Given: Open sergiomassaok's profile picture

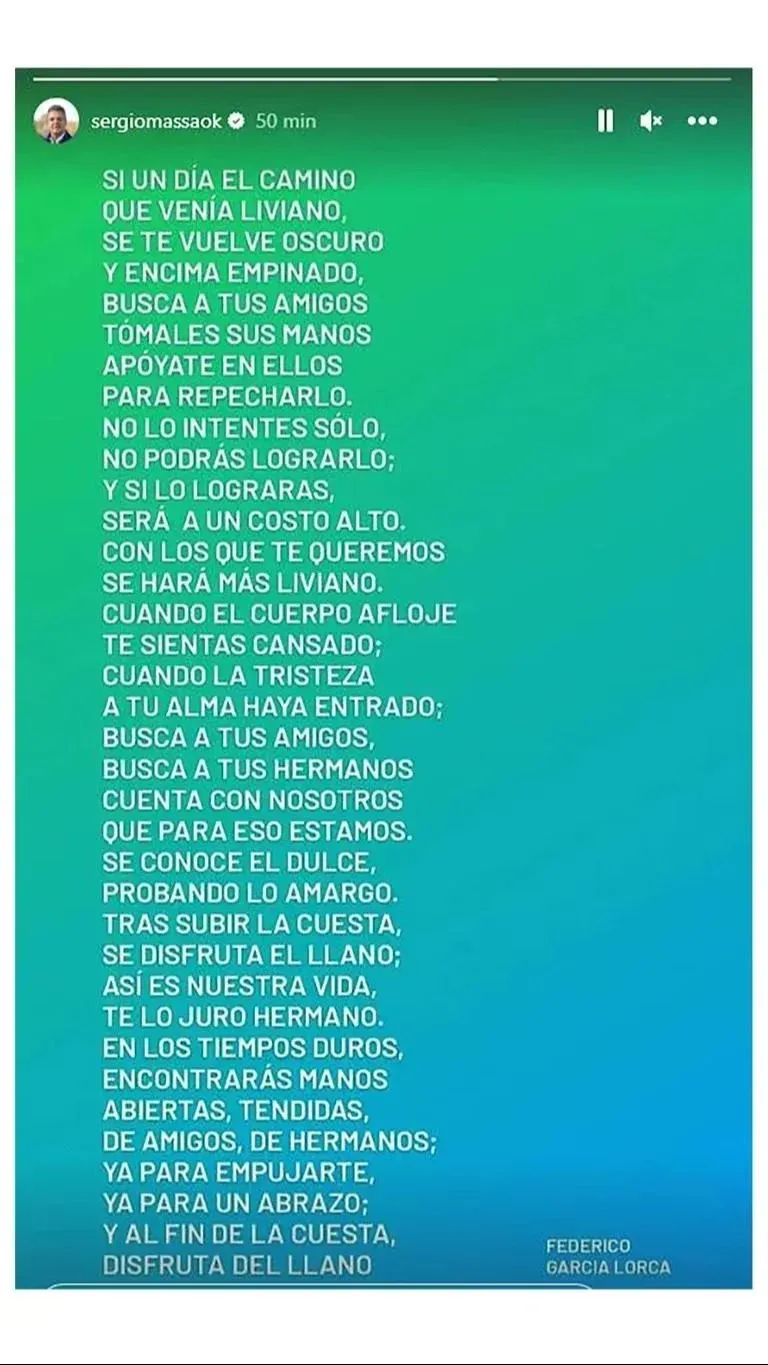Looking at the screenshot, I should click(x=56, y=121).
